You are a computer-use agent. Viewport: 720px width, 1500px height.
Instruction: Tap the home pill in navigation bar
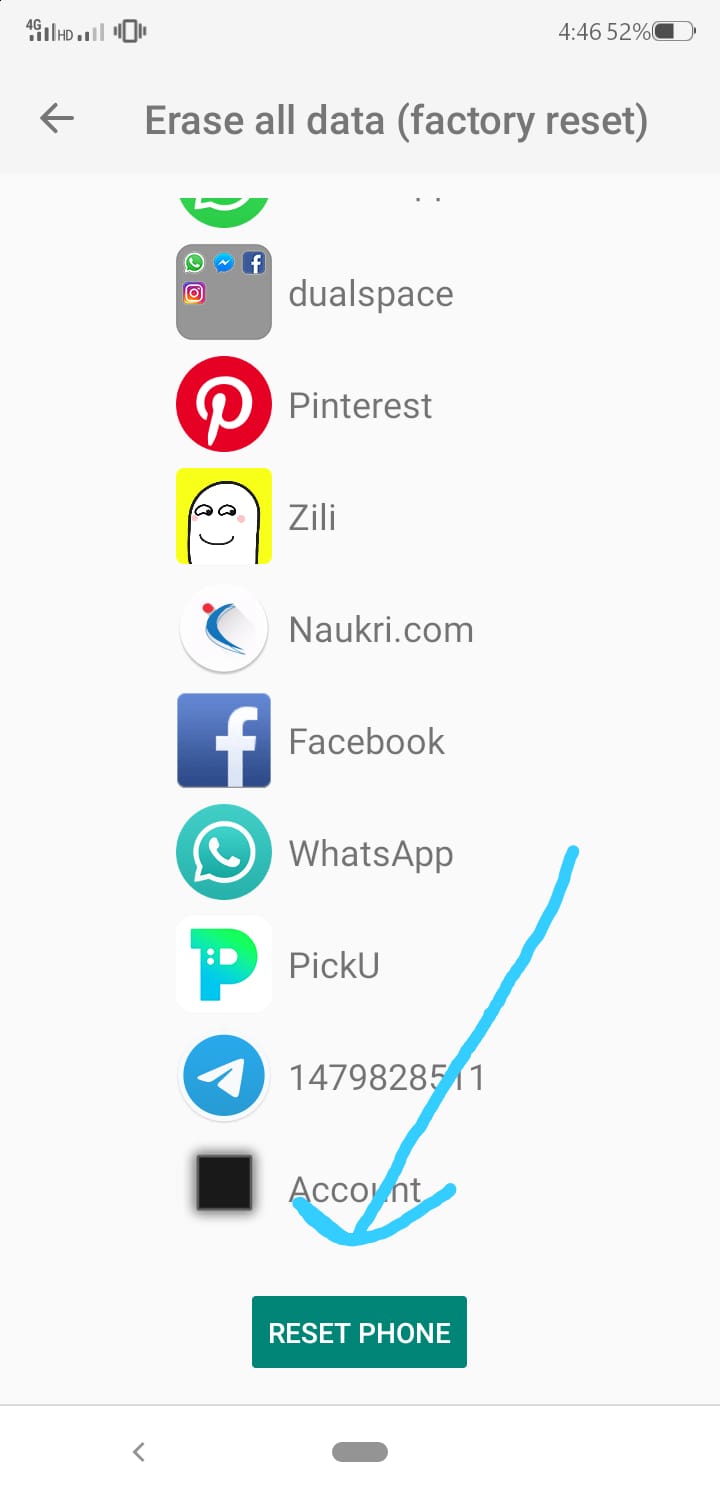click(x=360, y=1452)
